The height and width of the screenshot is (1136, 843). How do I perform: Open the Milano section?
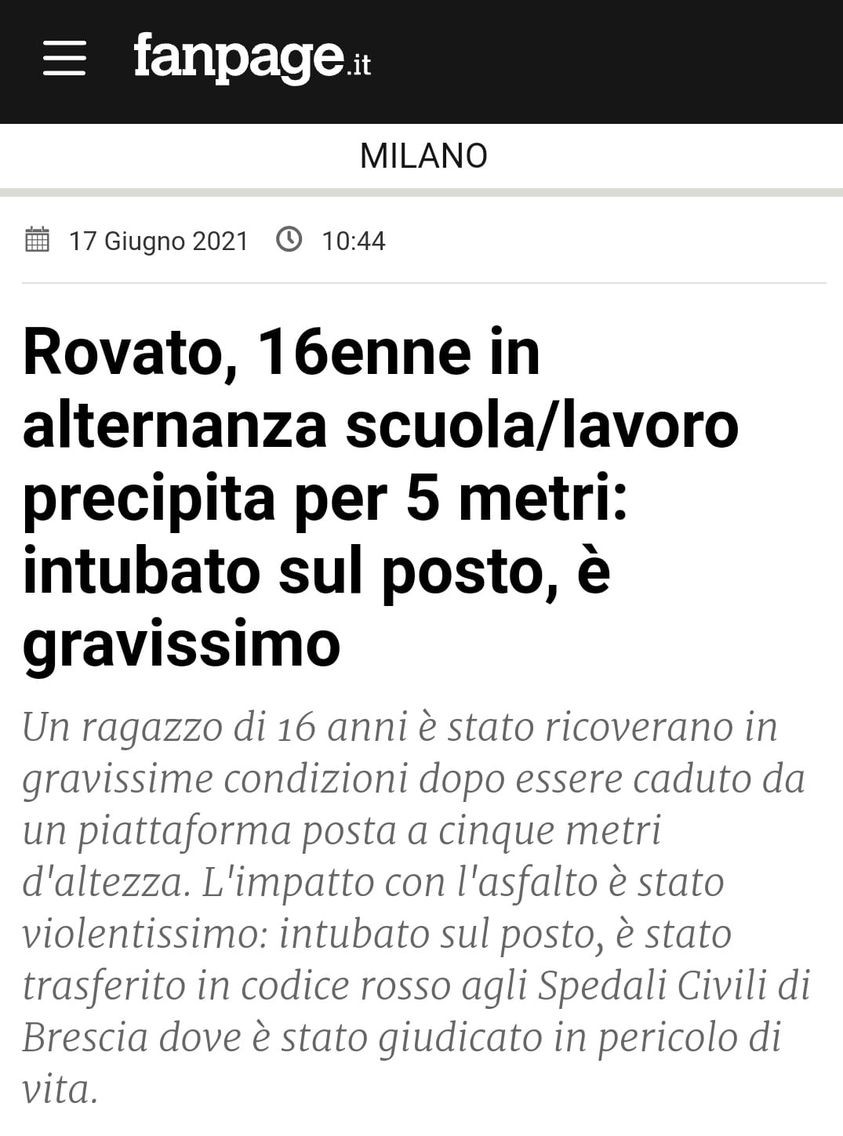pos(423,156)
